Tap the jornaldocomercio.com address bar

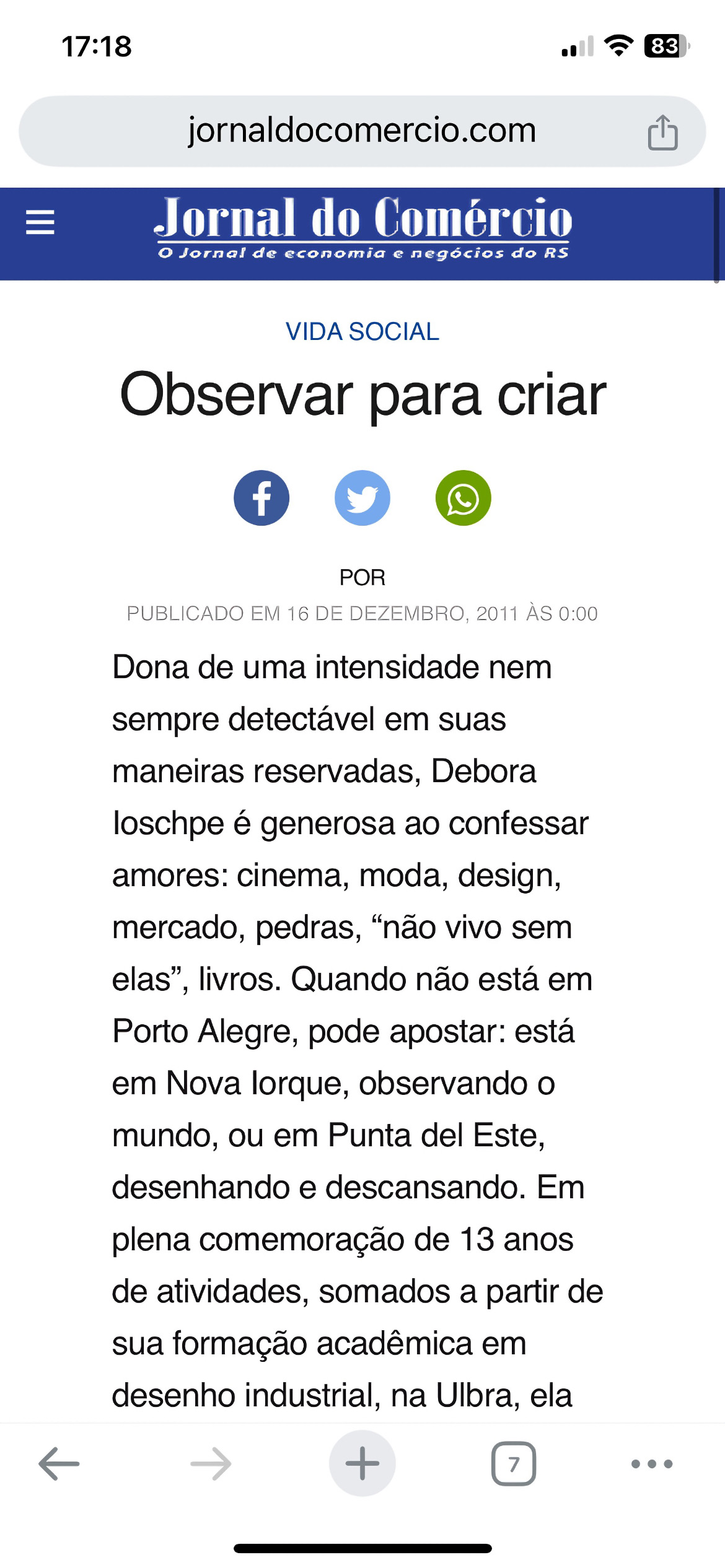(362, 131)
